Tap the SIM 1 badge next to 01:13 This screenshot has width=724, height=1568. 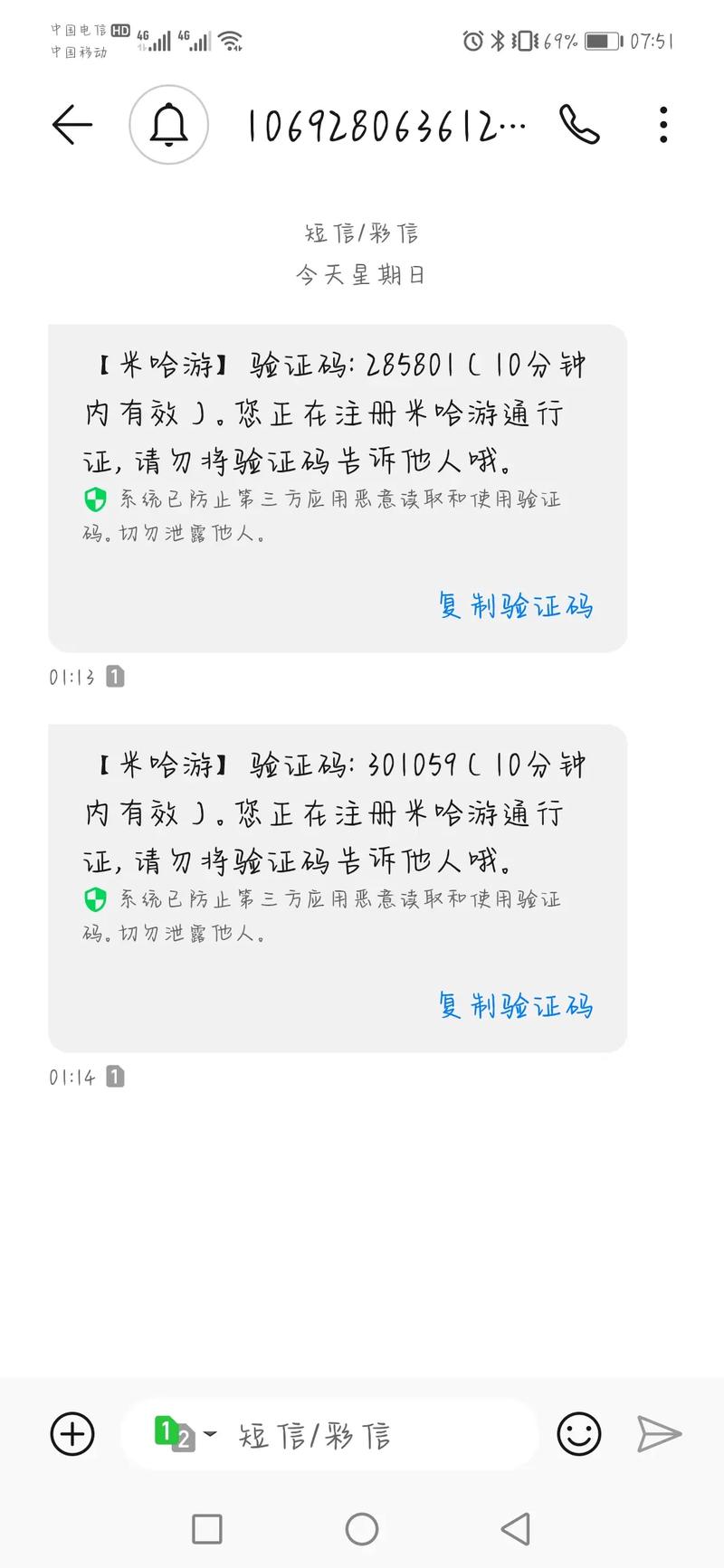(115, 676)
